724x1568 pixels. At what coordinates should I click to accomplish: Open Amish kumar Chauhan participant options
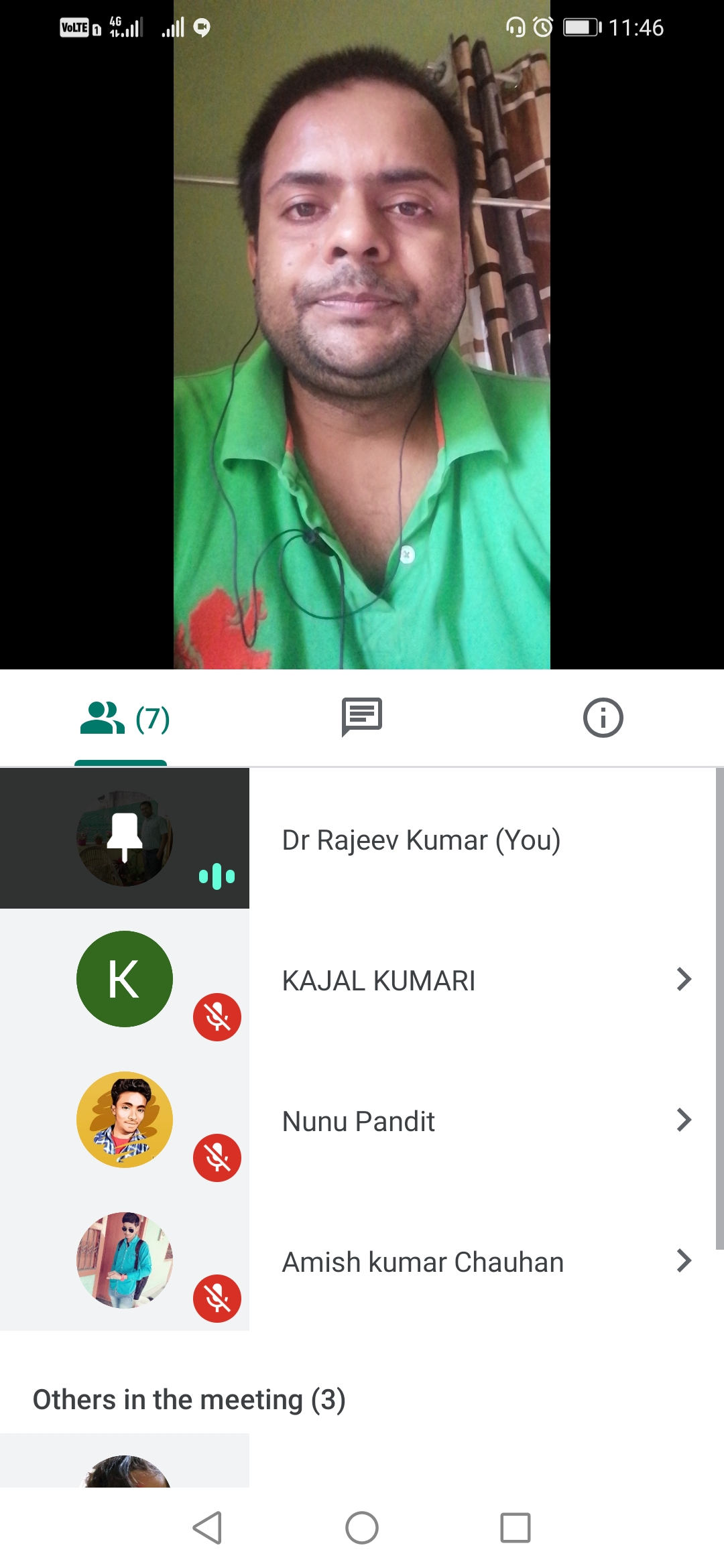(x=683, y=1261)
